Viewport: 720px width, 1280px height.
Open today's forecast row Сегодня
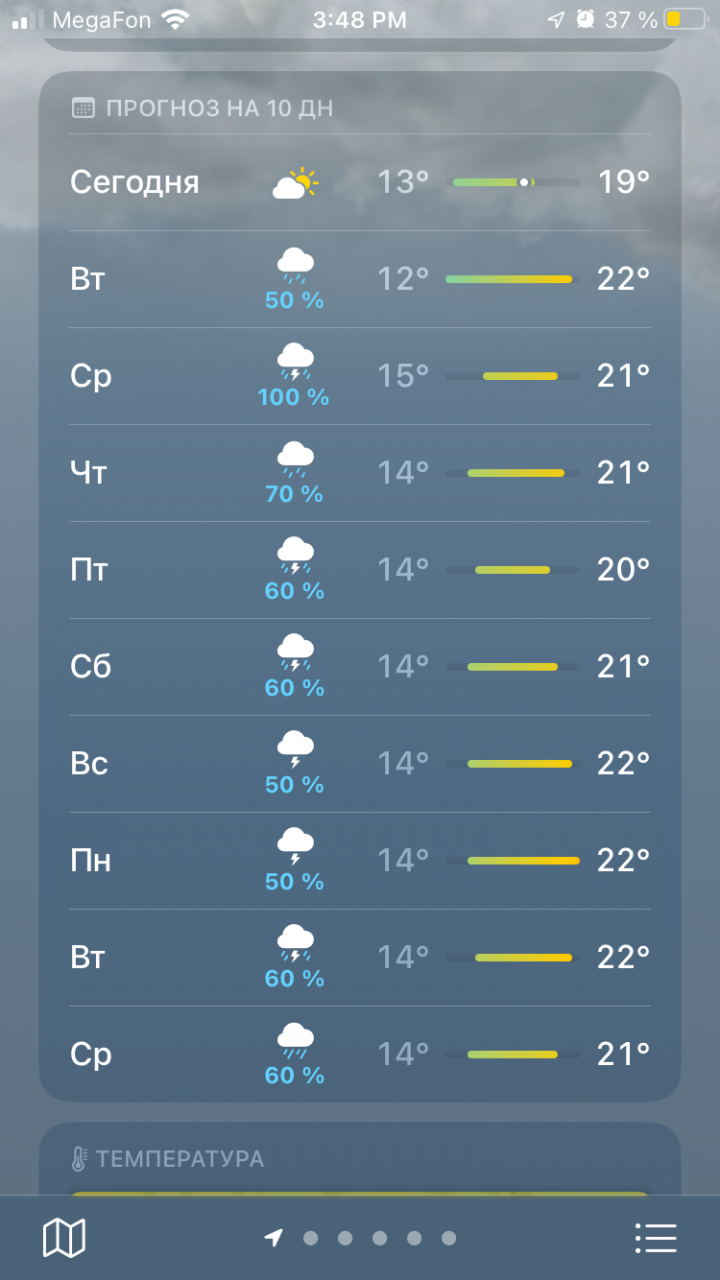pyautogui.click(x=360, y=183)
